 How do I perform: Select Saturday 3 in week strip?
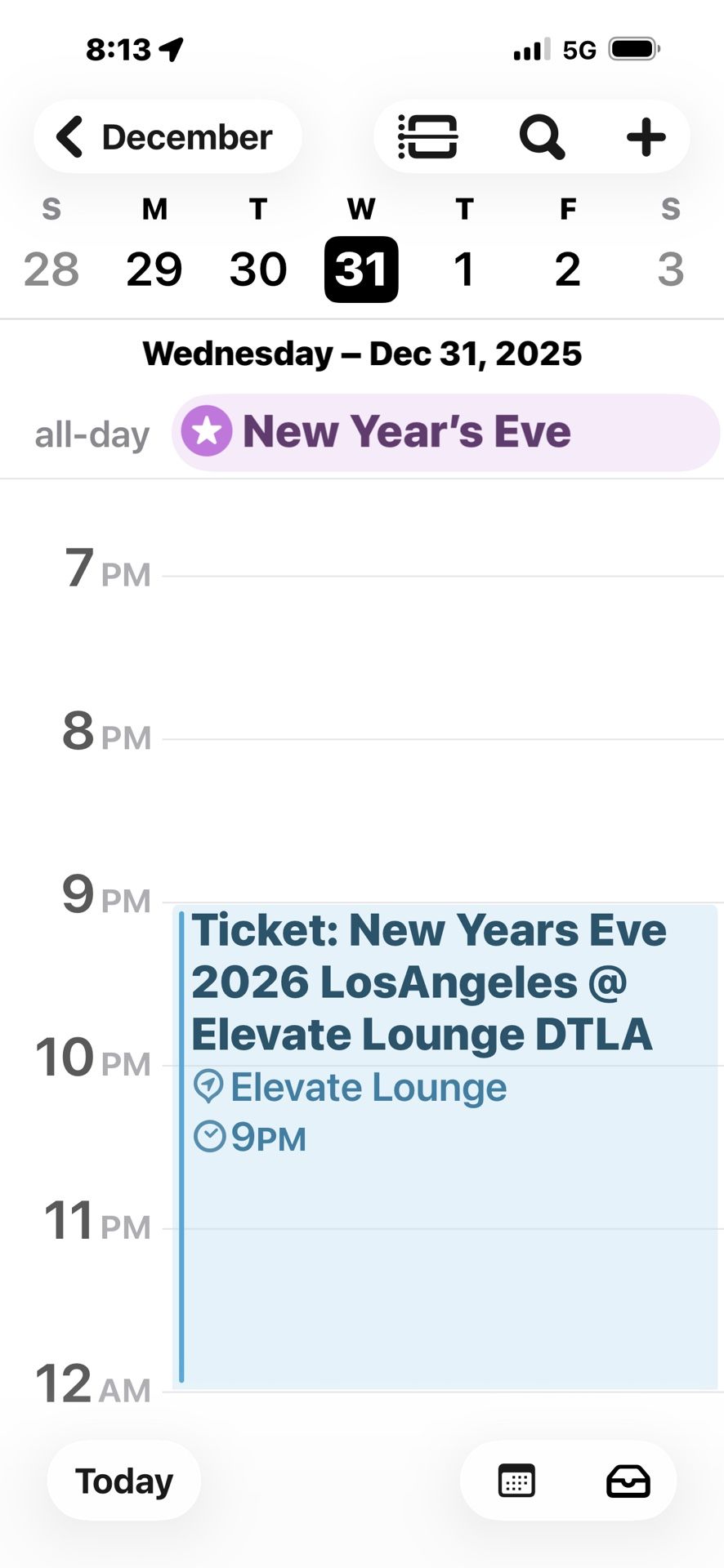670,269
